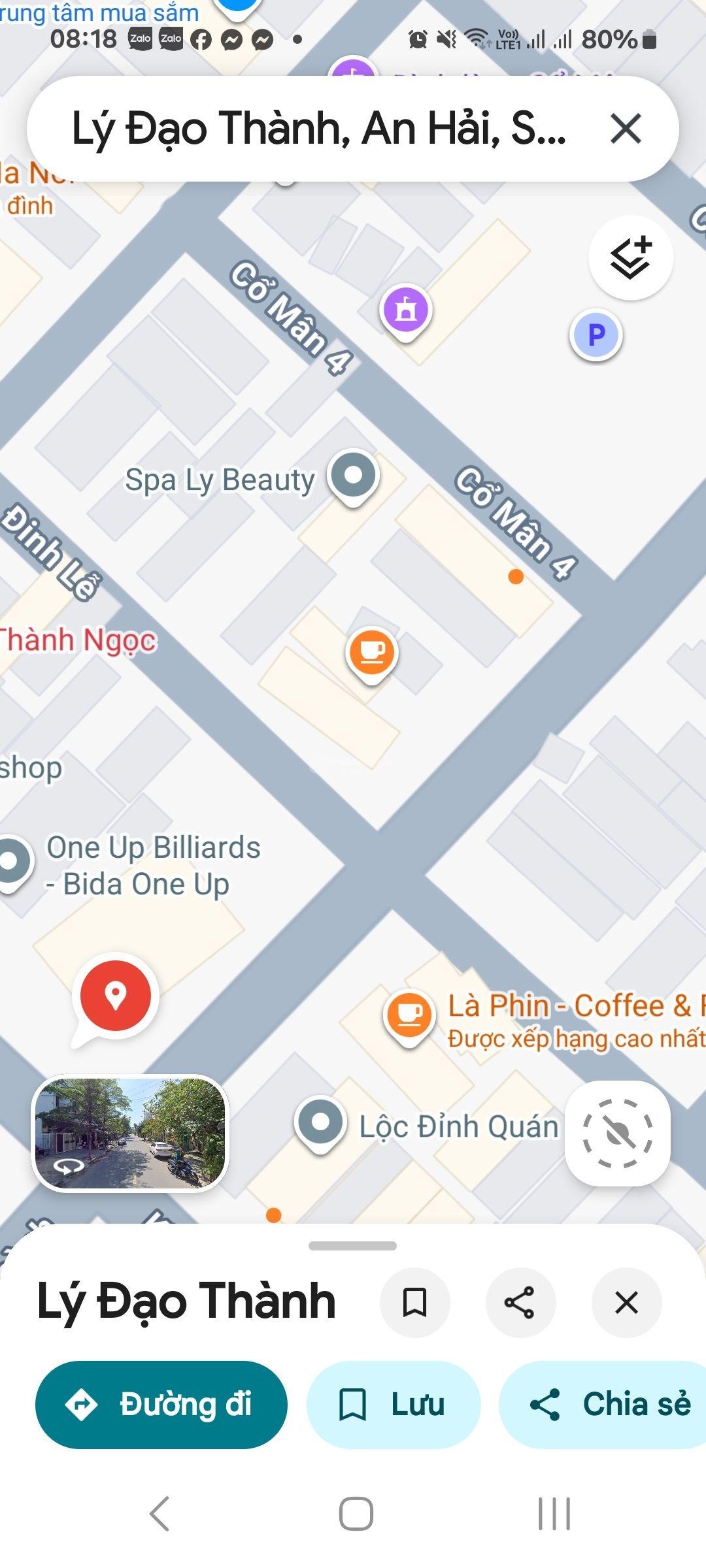The width and height of the screenshot is (706, 1568).
Task: Tap the parking marker on the map
Action: 596,336
